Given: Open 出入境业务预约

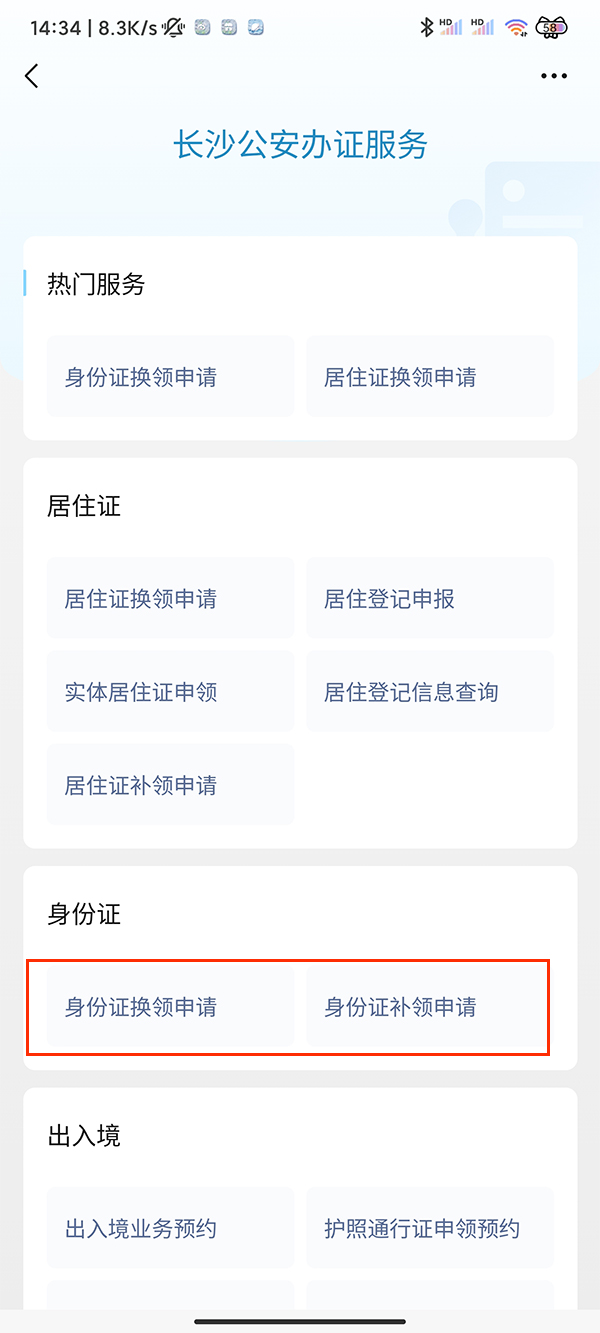Looking at the screenshot, I should (x=170, y=1229).
